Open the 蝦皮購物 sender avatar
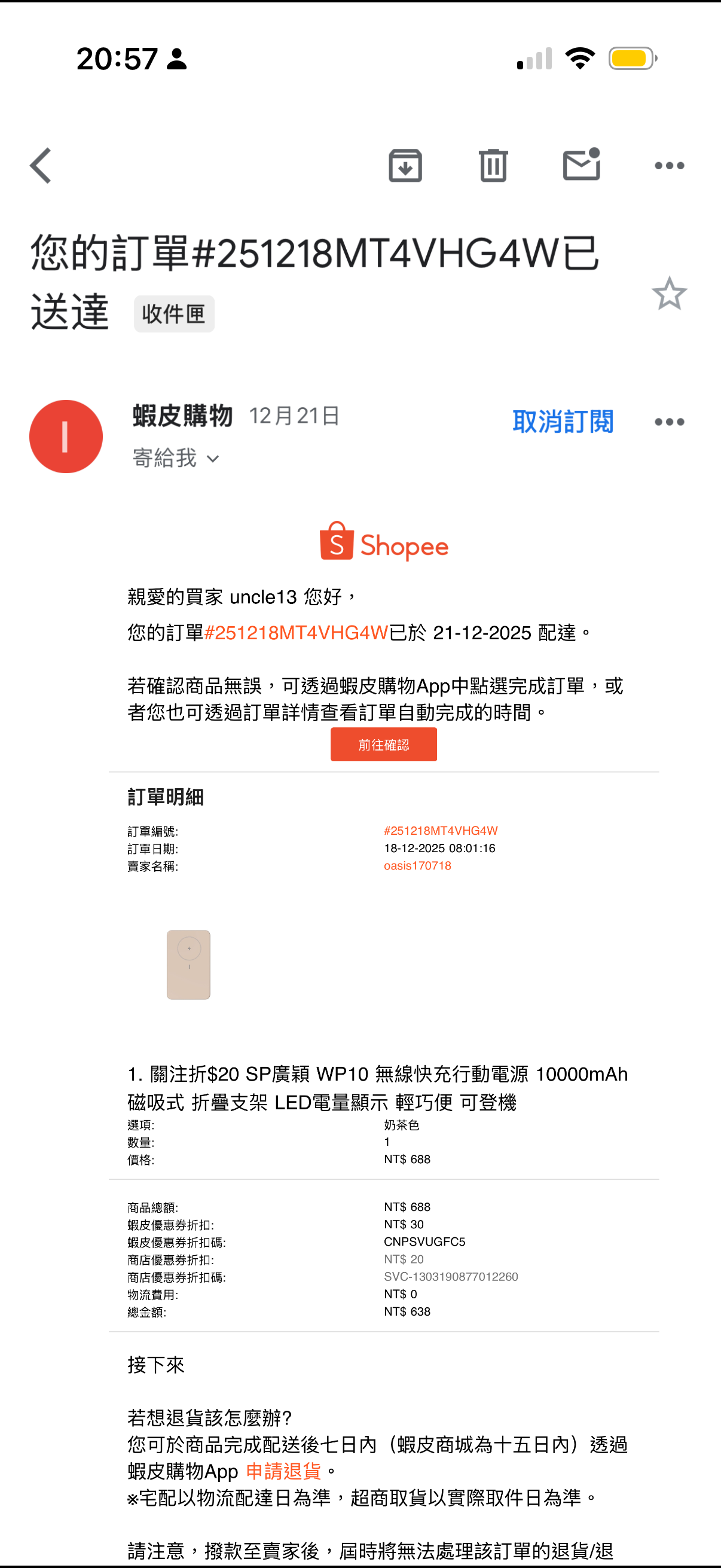The width and height of the screenshot is (721, 1568). click(66, 436)
